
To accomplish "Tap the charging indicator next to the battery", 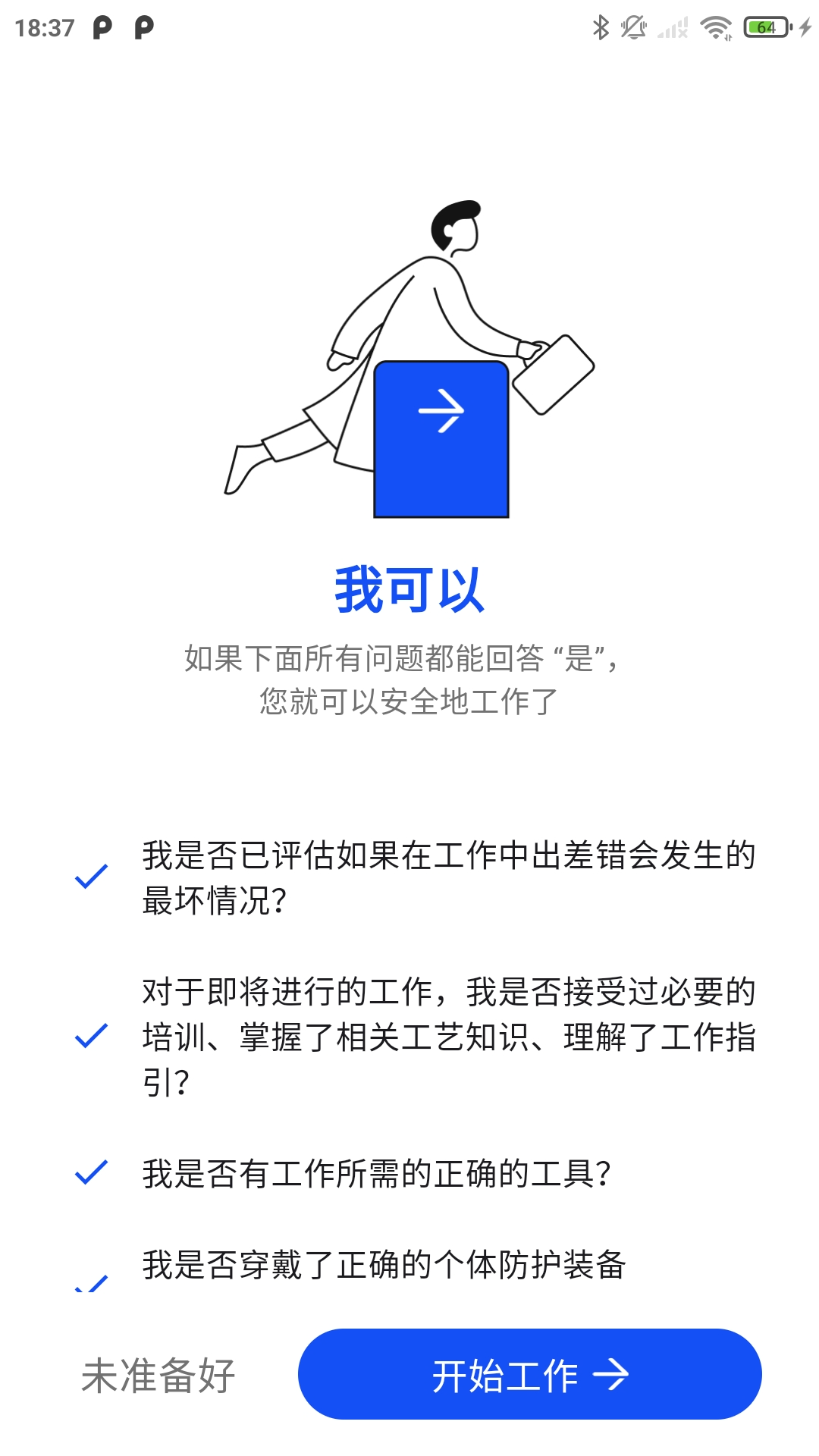I will tap(804, 27).
